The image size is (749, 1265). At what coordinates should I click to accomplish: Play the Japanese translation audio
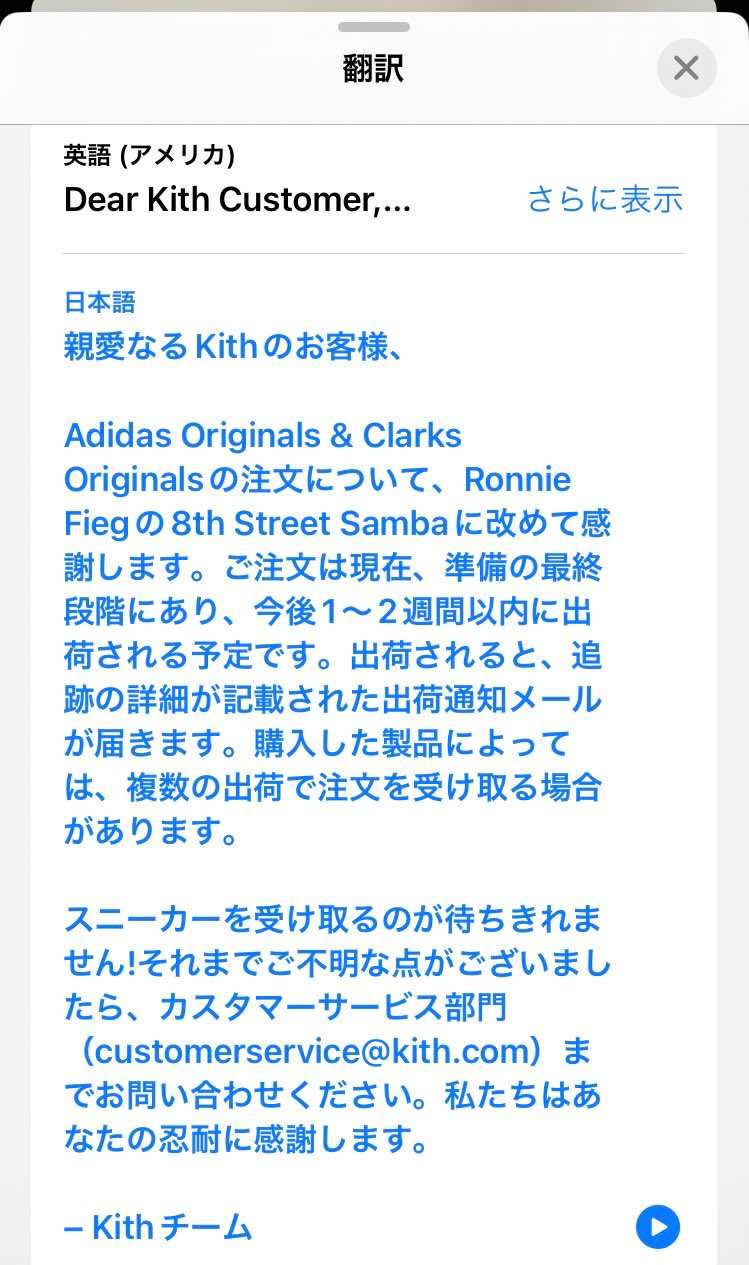(657, 1227)
